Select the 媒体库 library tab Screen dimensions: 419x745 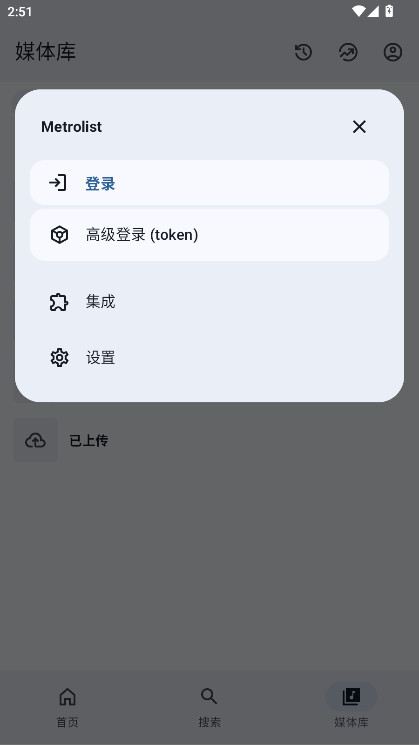[351, 707]
